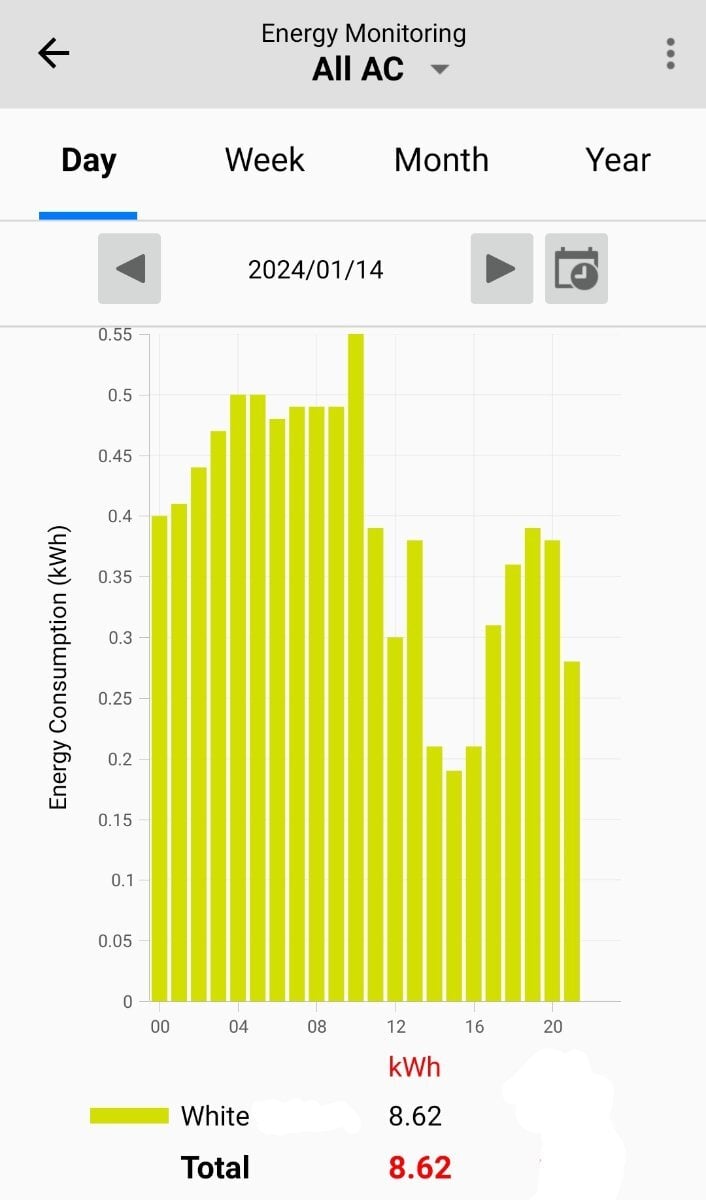Switch to the Week tab
Screen dimensions: 706x1200
(264, 160)
